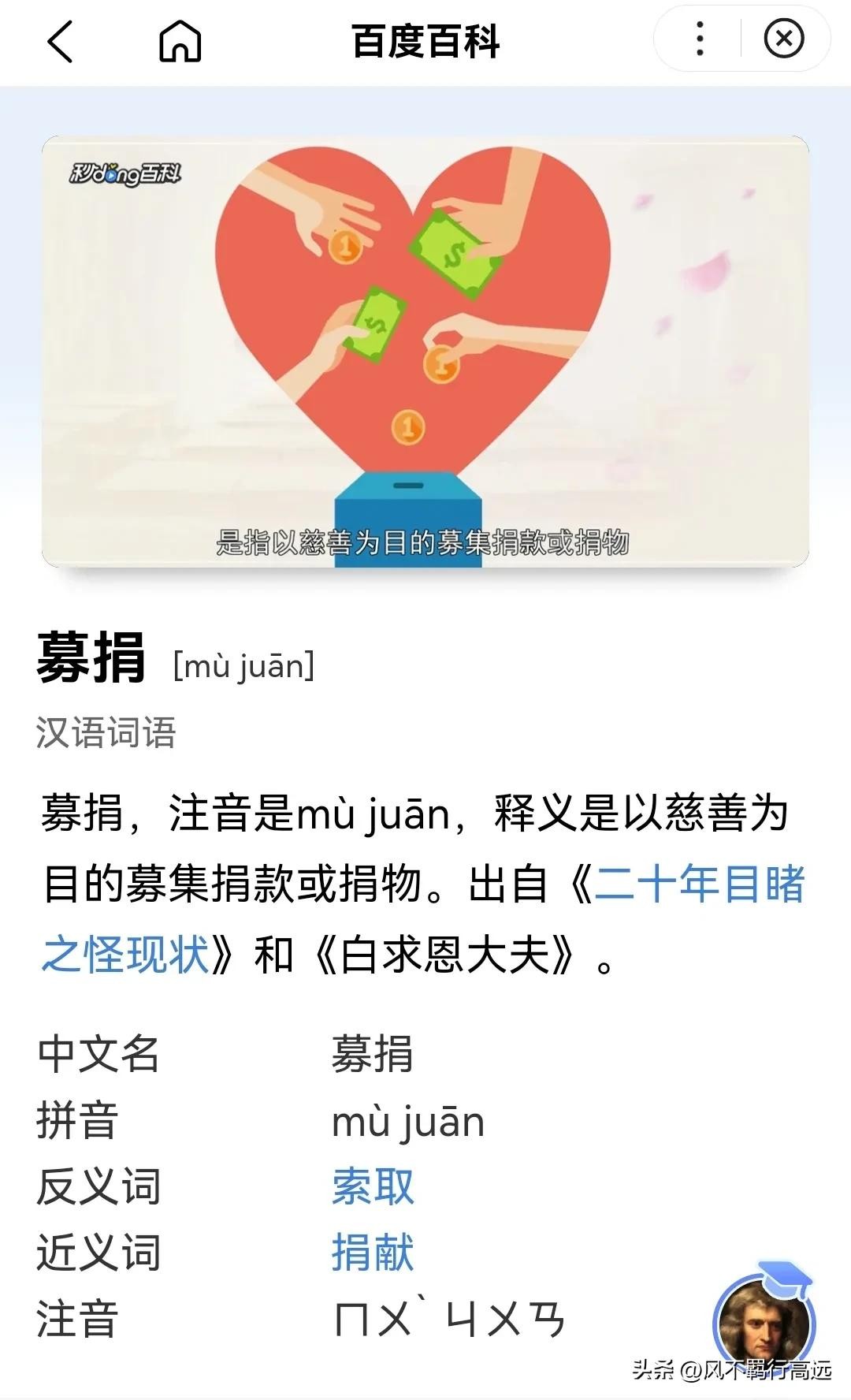851x1400 pixels.
Task: Open the antonym link 索取
Action: pyautogui.click(x=373, y=1186)
